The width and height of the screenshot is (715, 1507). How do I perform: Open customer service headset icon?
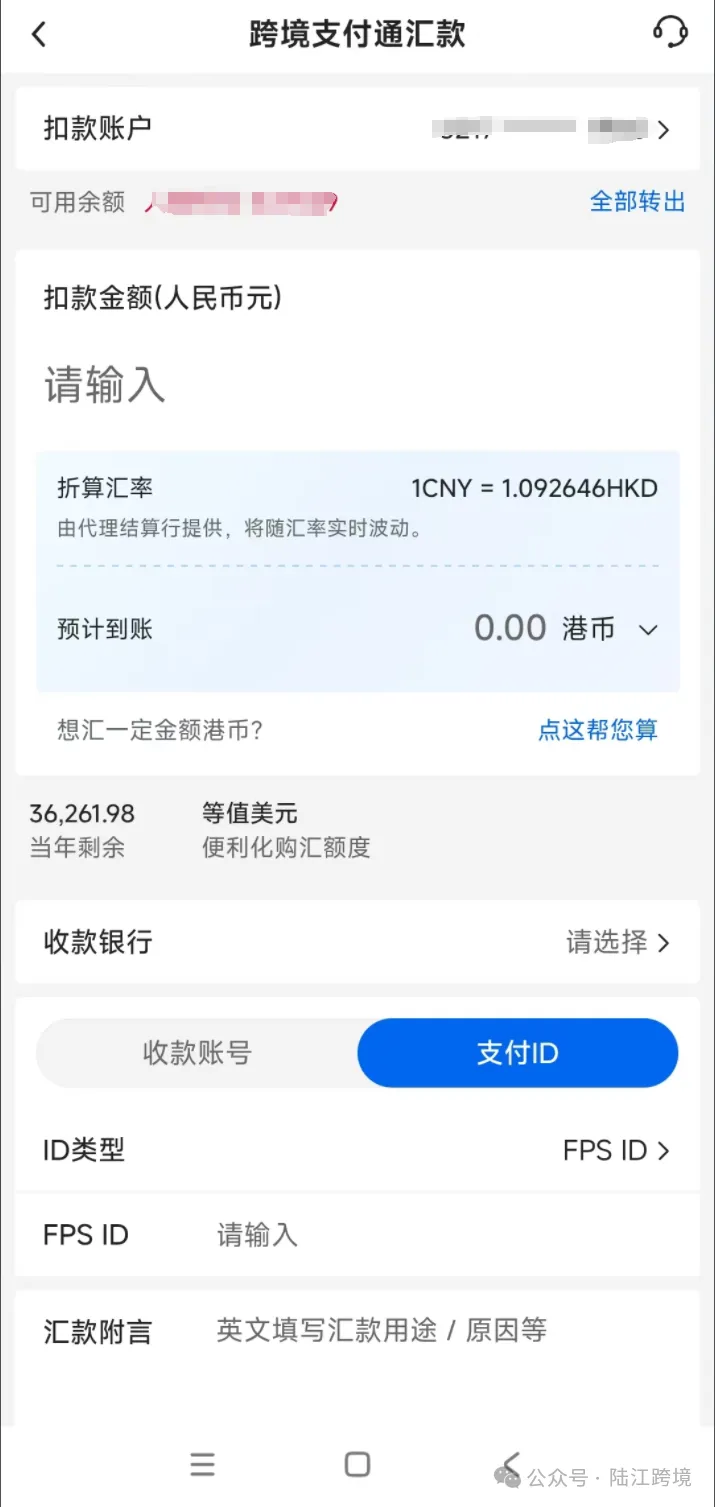click(670, 32)
